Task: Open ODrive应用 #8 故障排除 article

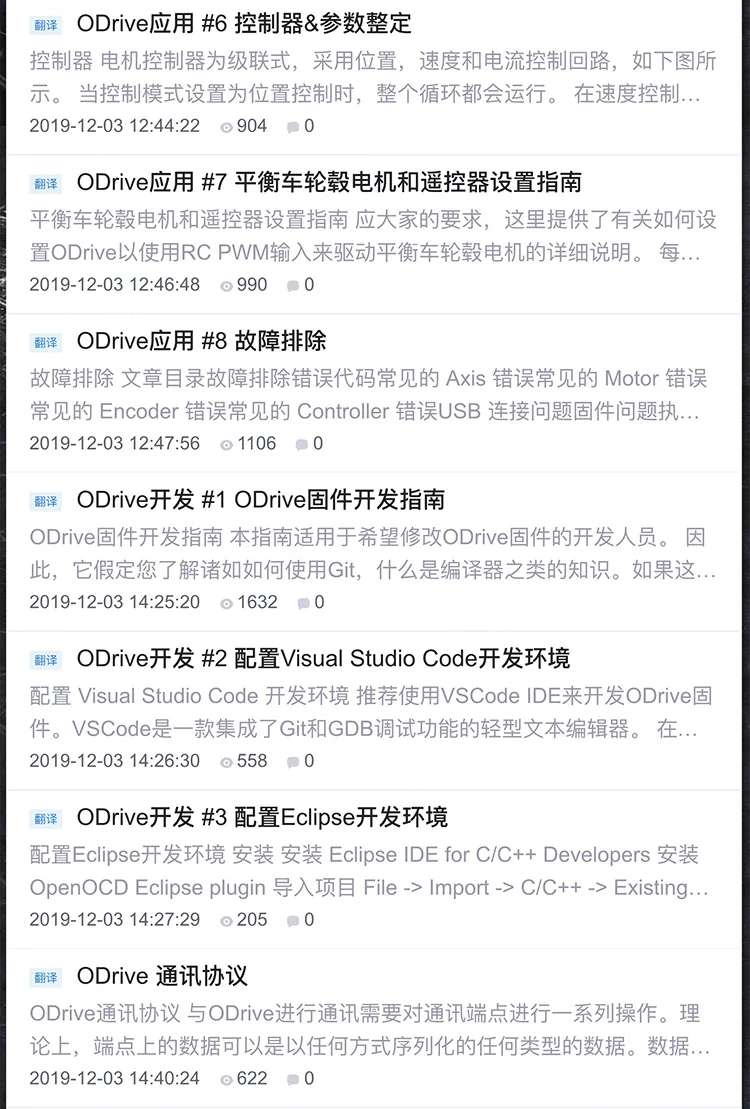Action: click(201, 341)
